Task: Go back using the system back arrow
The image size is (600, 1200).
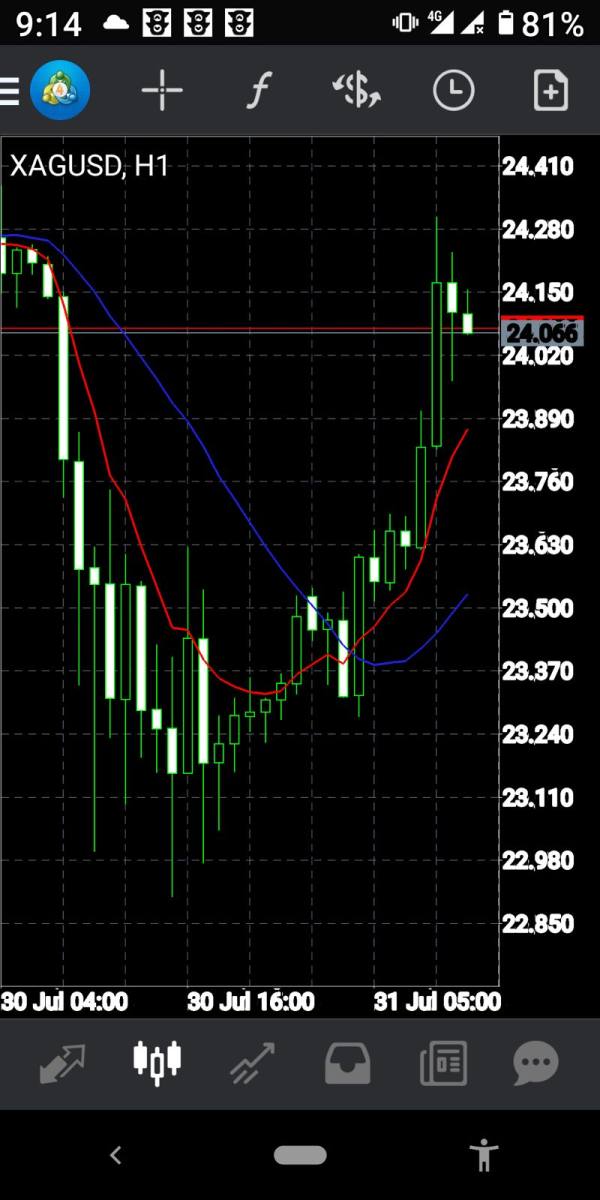Action: [x=115, y=1156]
